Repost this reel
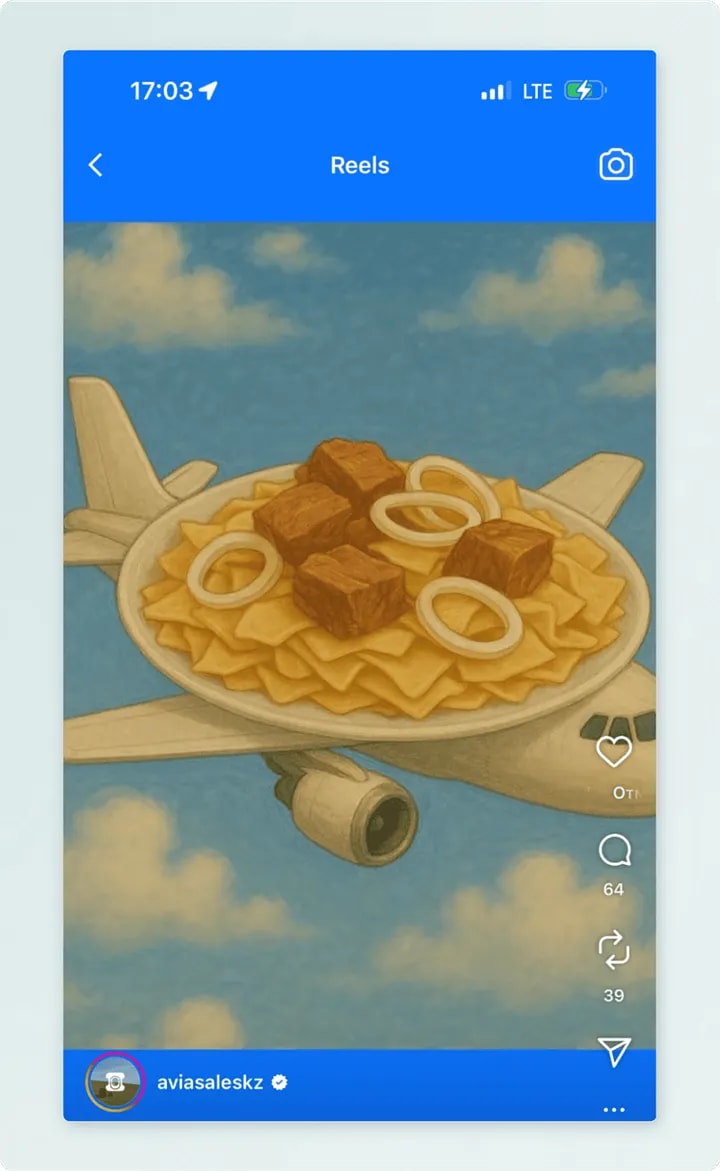This screenshot has height=1171, width=720. point(614,950)
